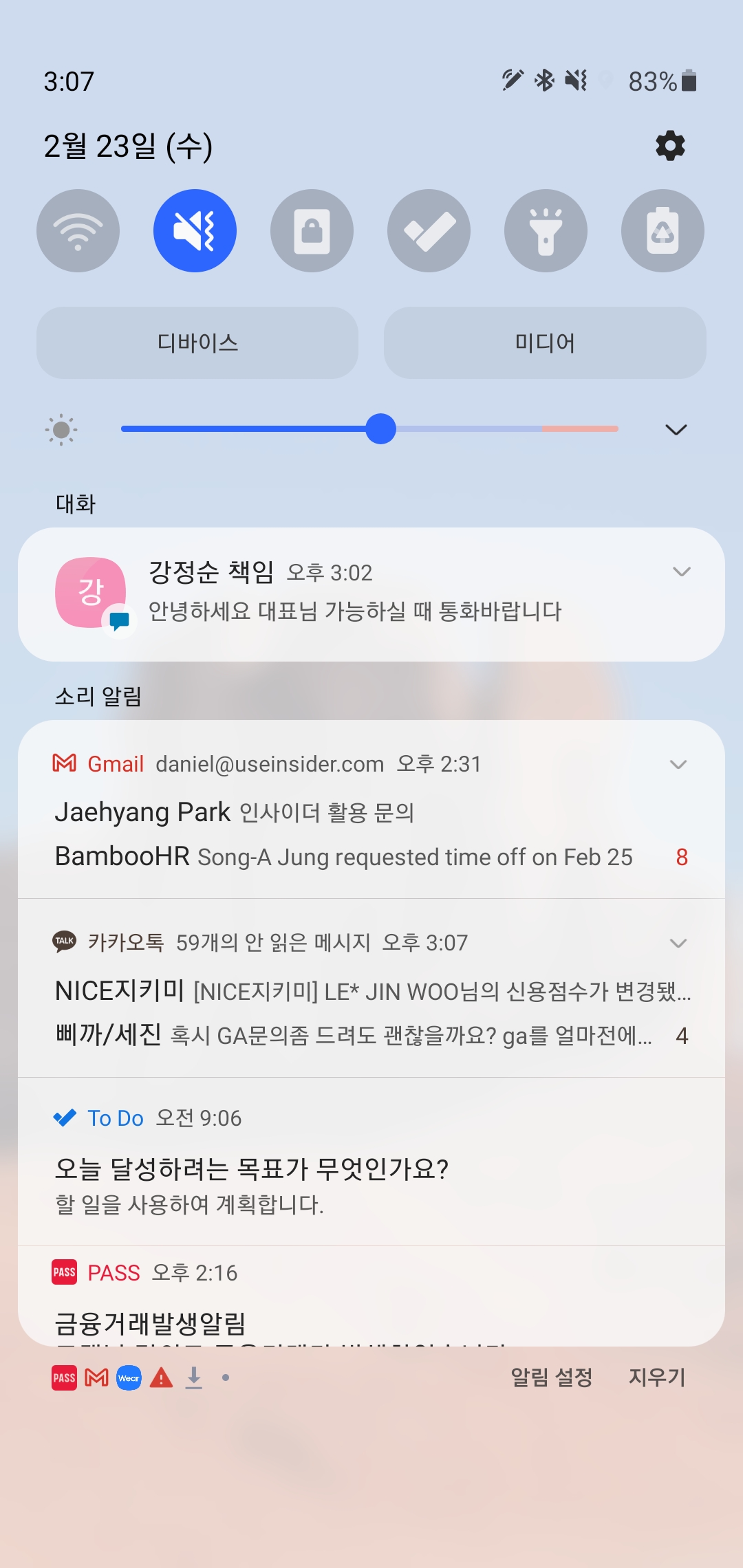Open message from 강정순 책임
This screenshot has height=1568, width=743.
(x=354, y=611)
